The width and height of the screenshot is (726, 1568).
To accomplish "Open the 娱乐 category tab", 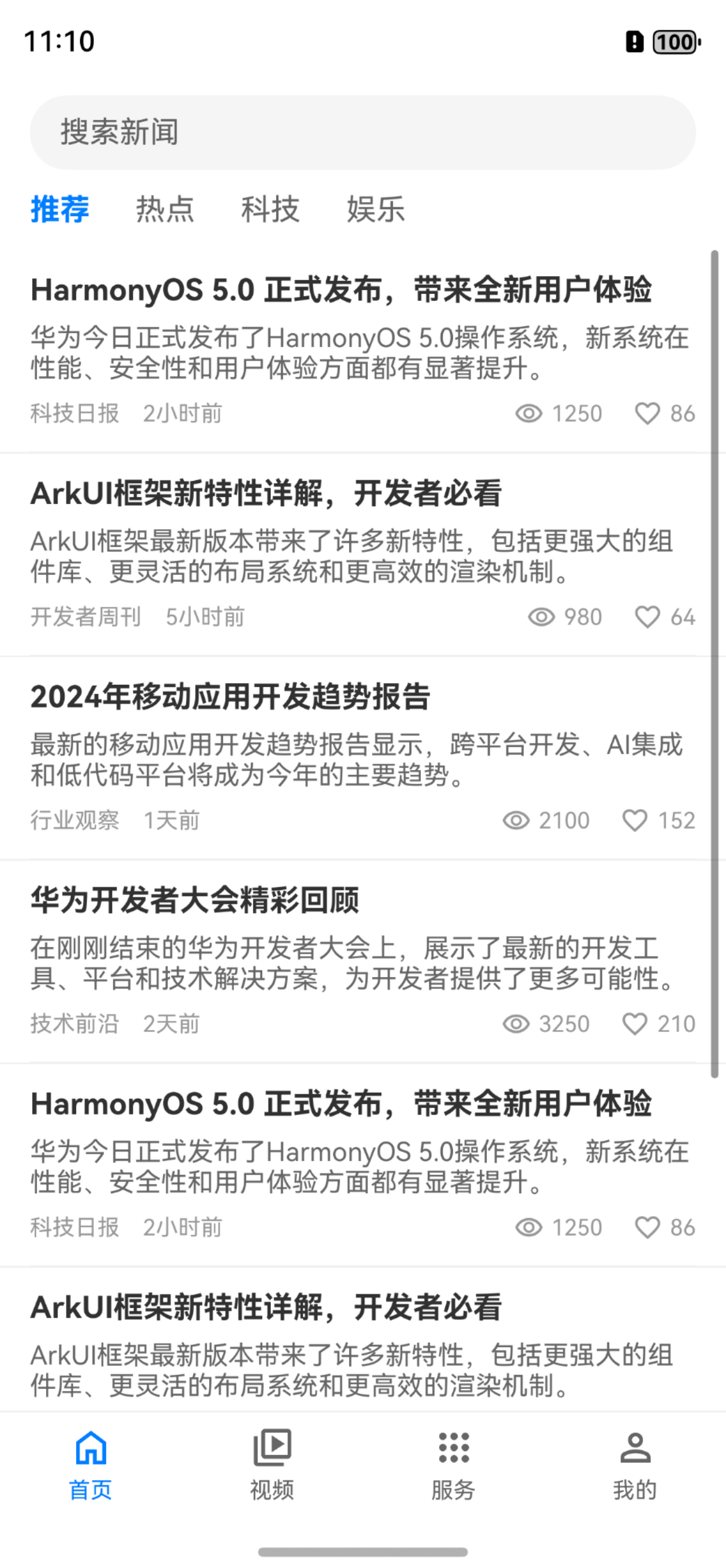I will [x=376, y=209].
